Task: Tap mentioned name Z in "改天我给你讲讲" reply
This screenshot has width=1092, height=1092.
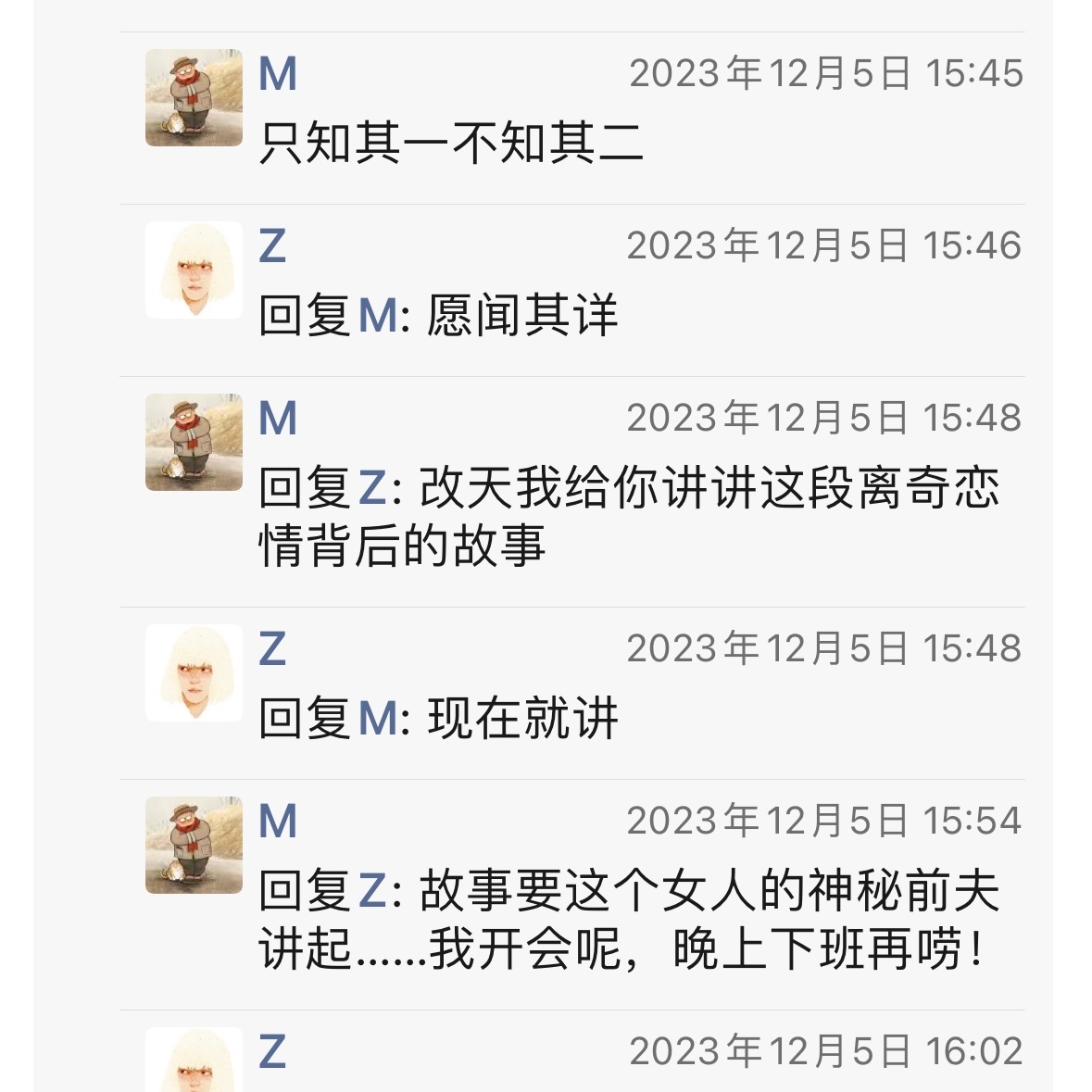Action: (371, 488)
